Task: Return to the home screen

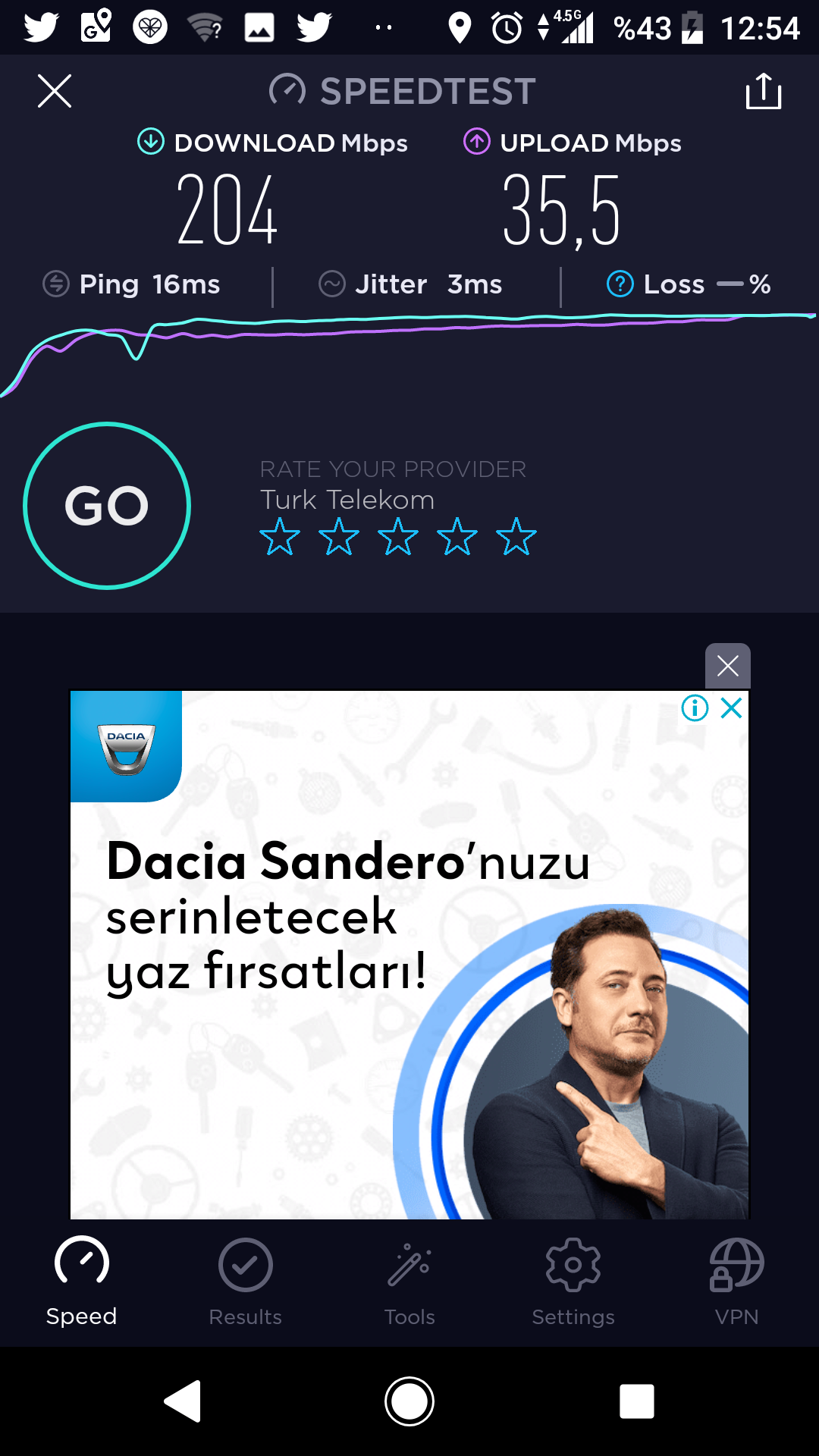Action: [409, 1401]
